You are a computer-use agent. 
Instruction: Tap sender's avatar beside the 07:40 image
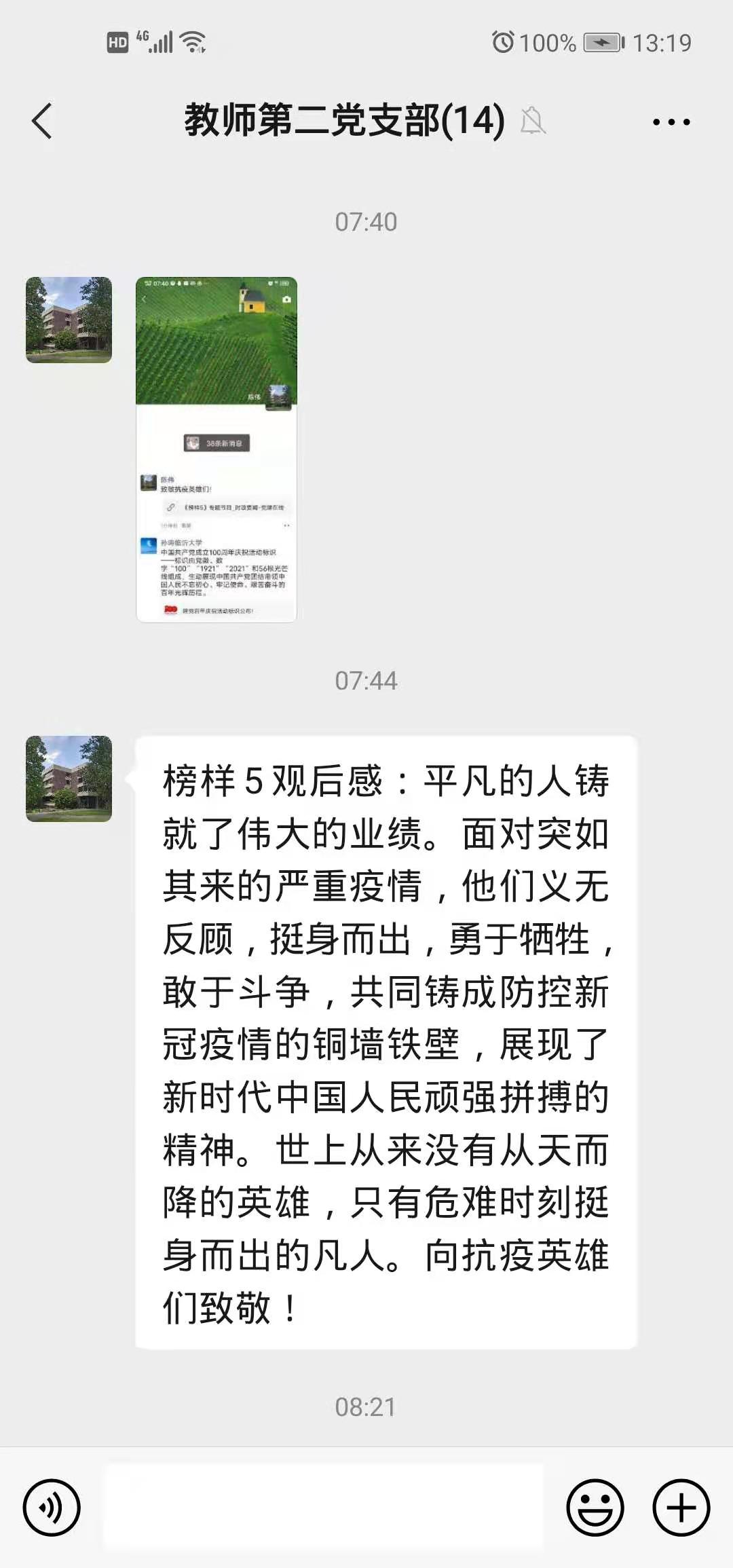pos(69,320)
